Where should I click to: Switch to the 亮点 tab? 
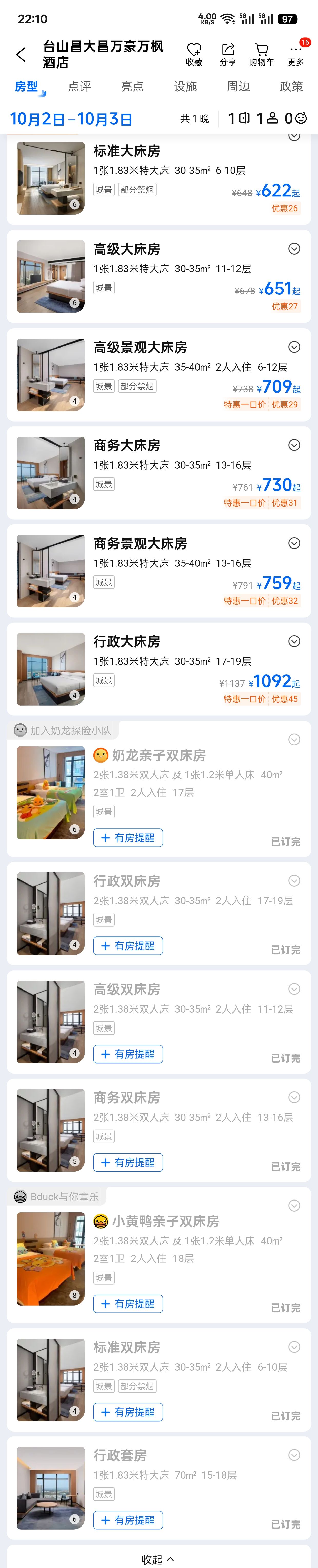(132, 87)
